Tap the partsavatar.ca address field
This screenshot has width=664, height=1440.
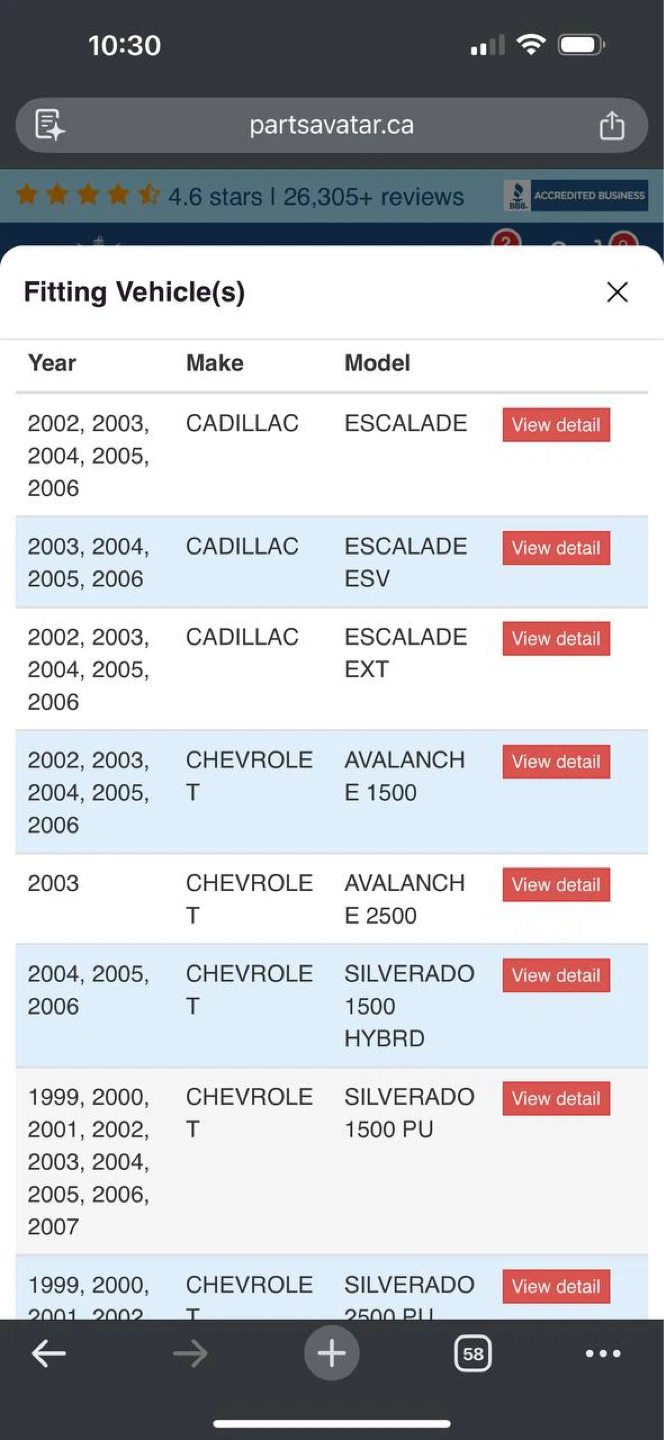click(x=332, y=125)
